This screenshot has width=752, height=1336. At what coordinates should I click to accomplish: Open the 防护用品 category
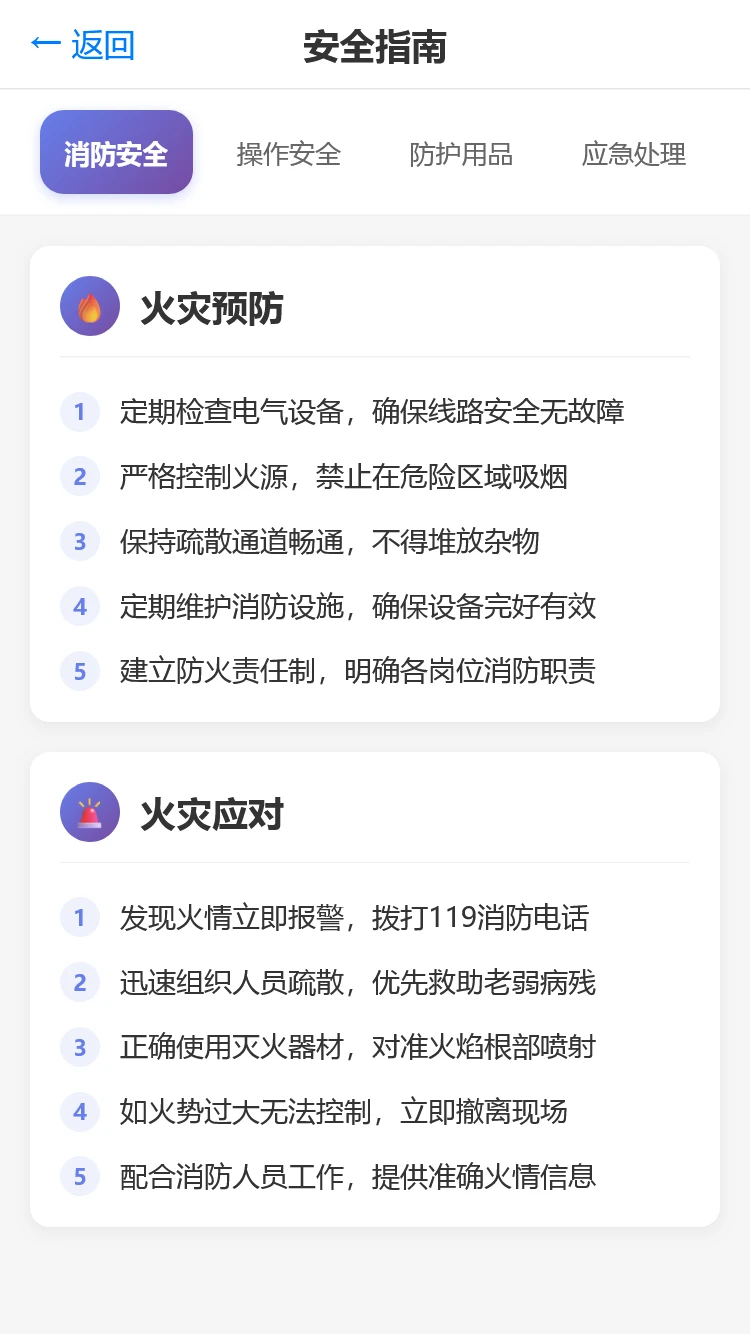click(461, 154)
